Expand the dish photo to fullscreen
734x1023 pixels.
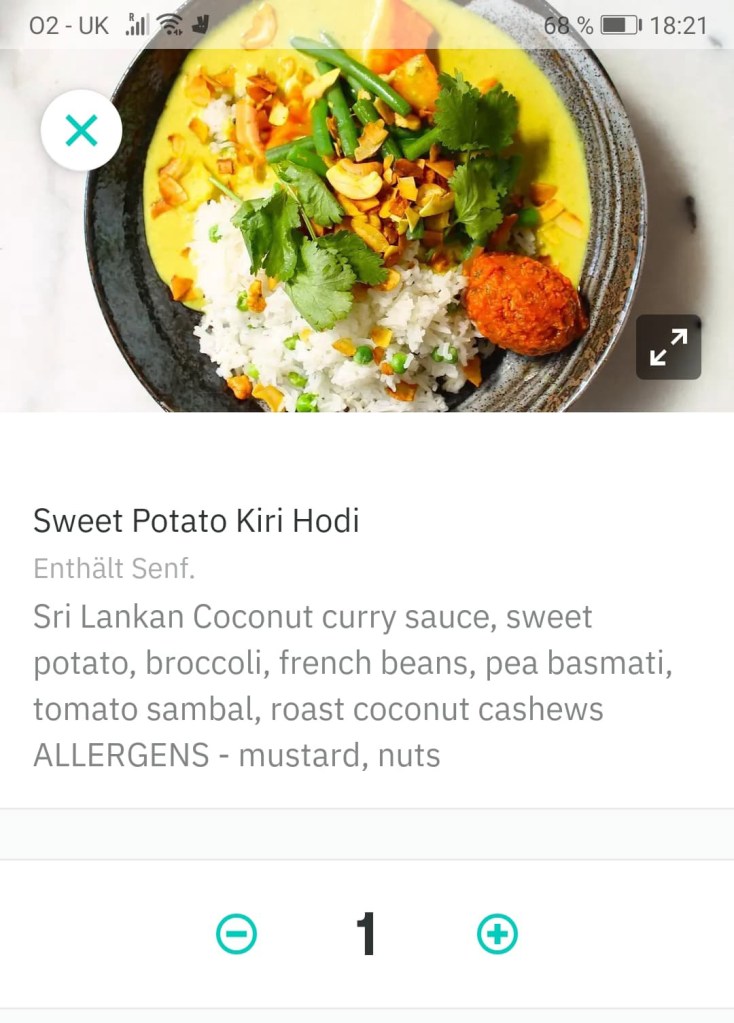[x=668, y=347]
